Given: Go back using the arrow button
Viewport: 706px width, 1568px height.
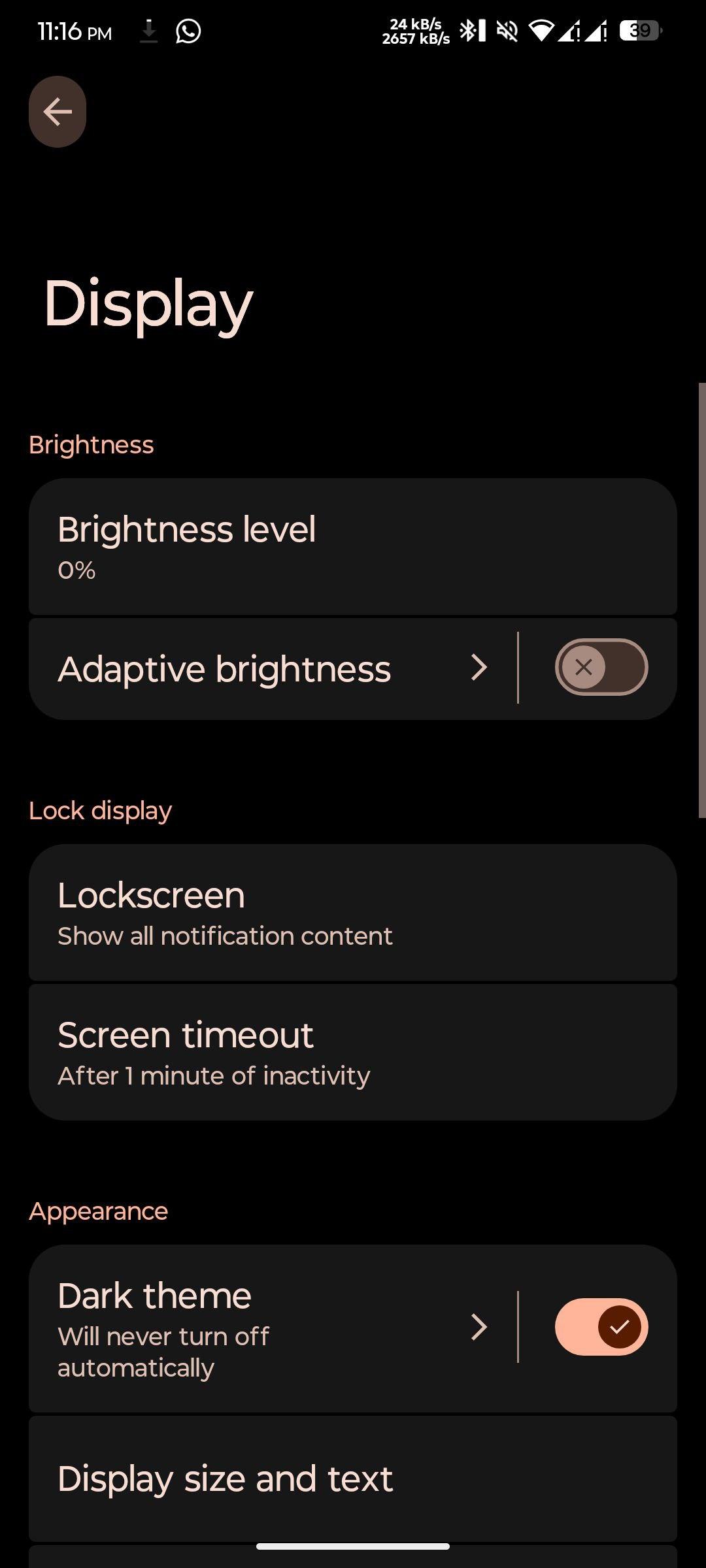Looking at the screenshot, I should click(58, 112).
